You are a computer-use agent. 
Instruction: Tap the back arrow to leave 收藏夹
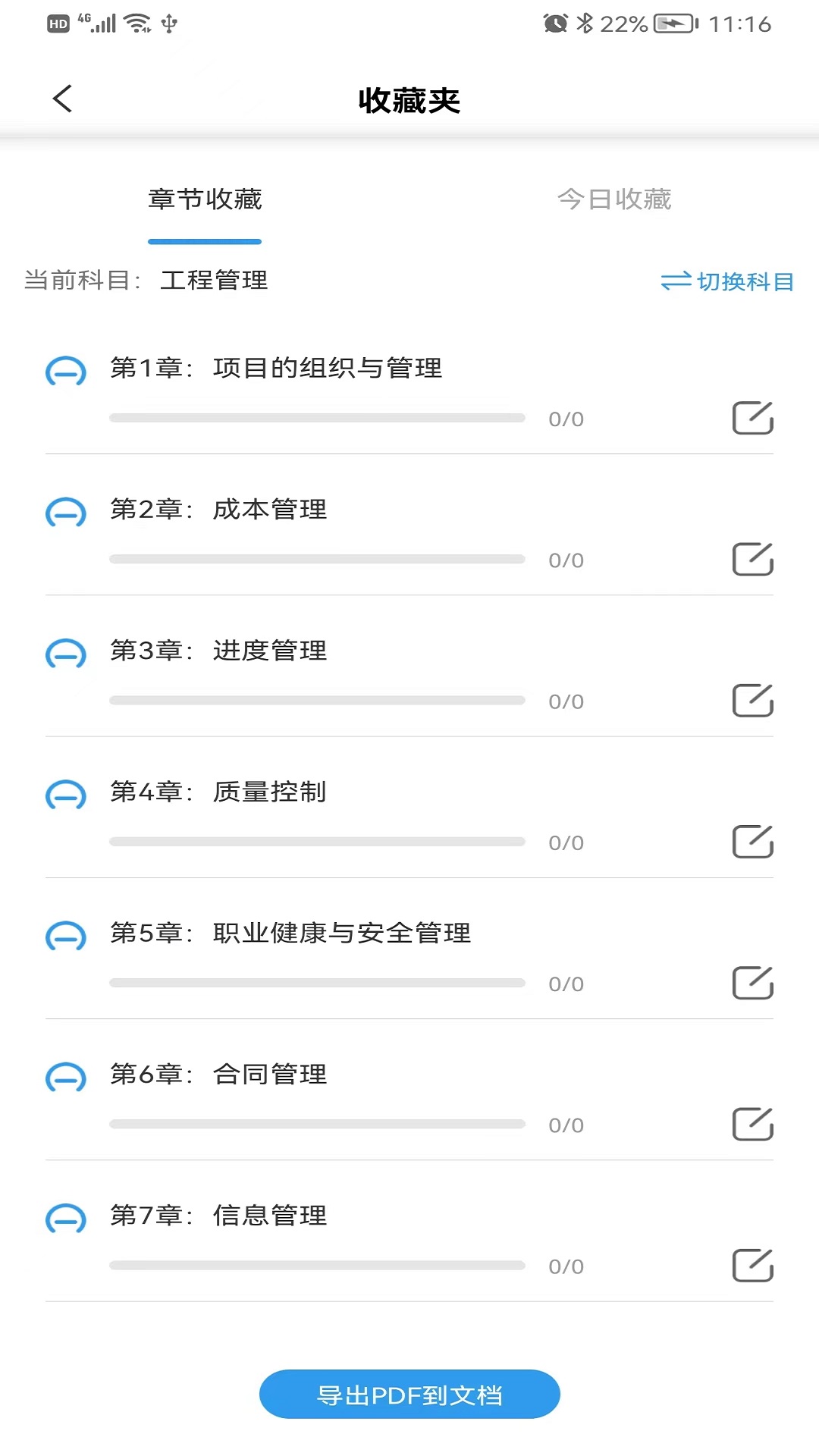pyautogui.click(x=62, y=99)
